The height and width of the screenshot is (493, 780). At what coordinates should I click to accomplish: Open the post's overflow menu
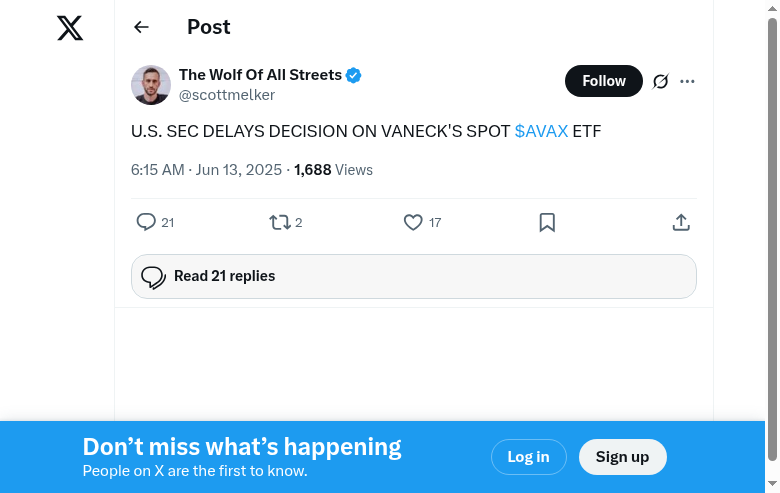pyautogui.click(x=687, y=82)
